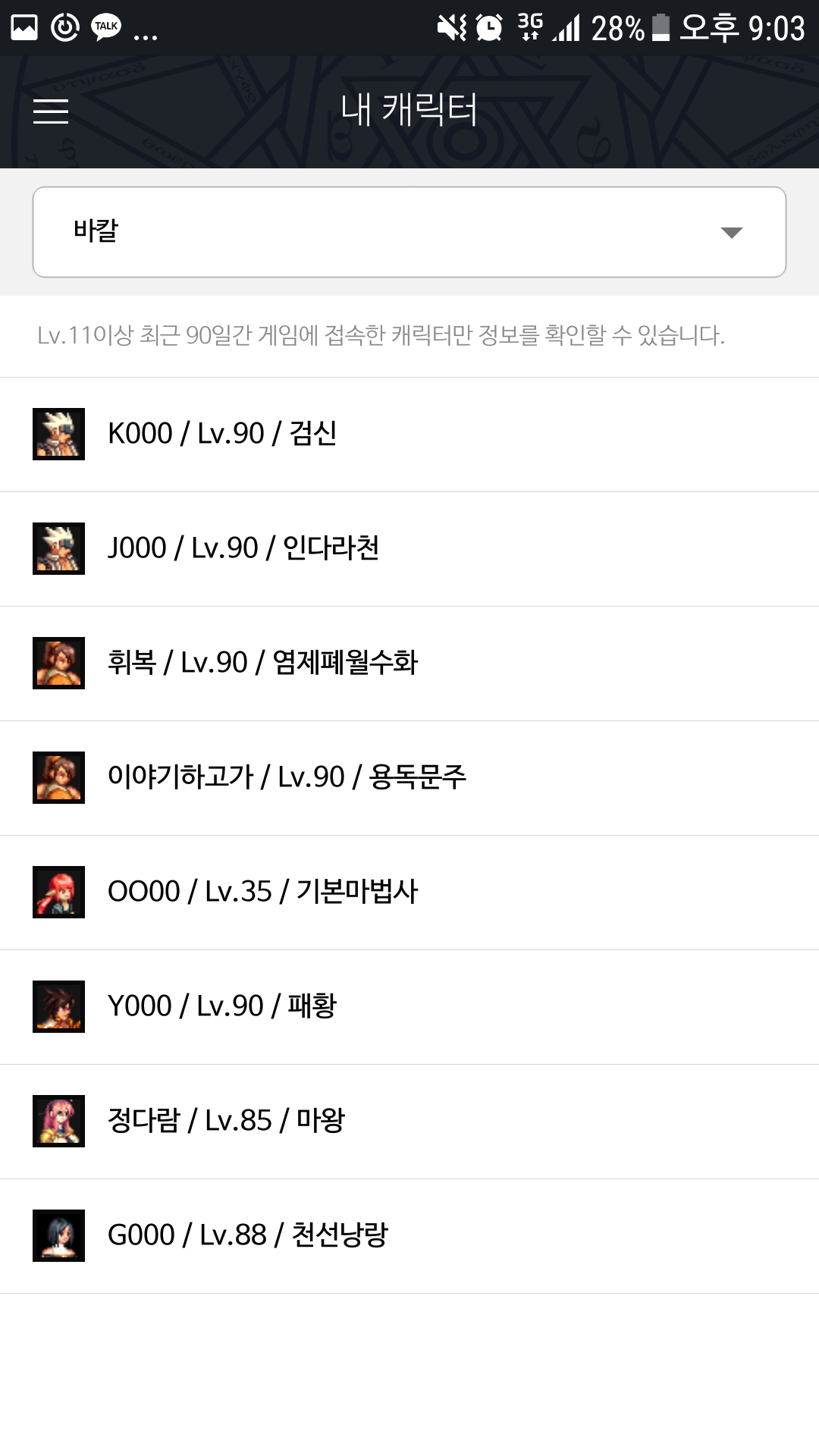Open character K000 검신

[409, 435]
